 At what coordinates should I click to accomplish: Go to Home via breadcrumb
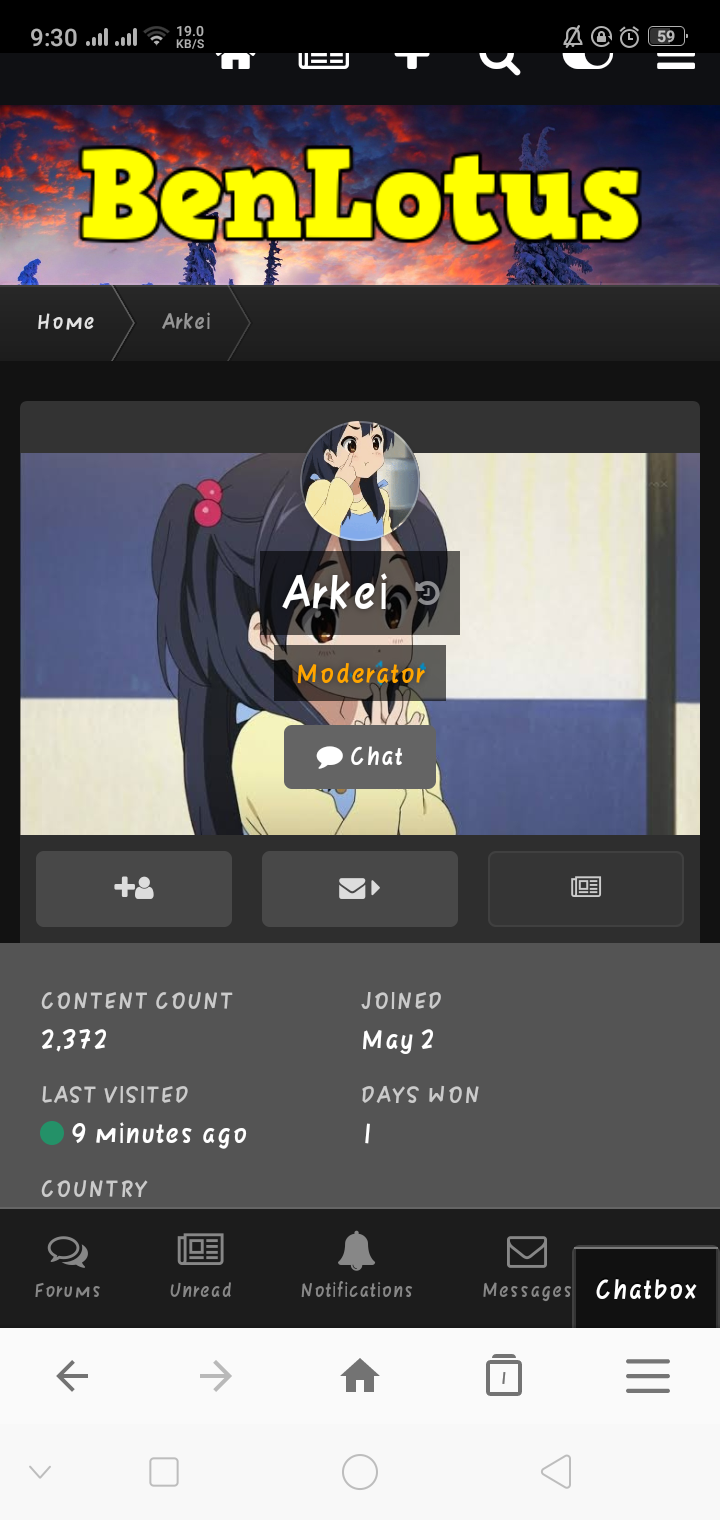click(x=66, y=322)
